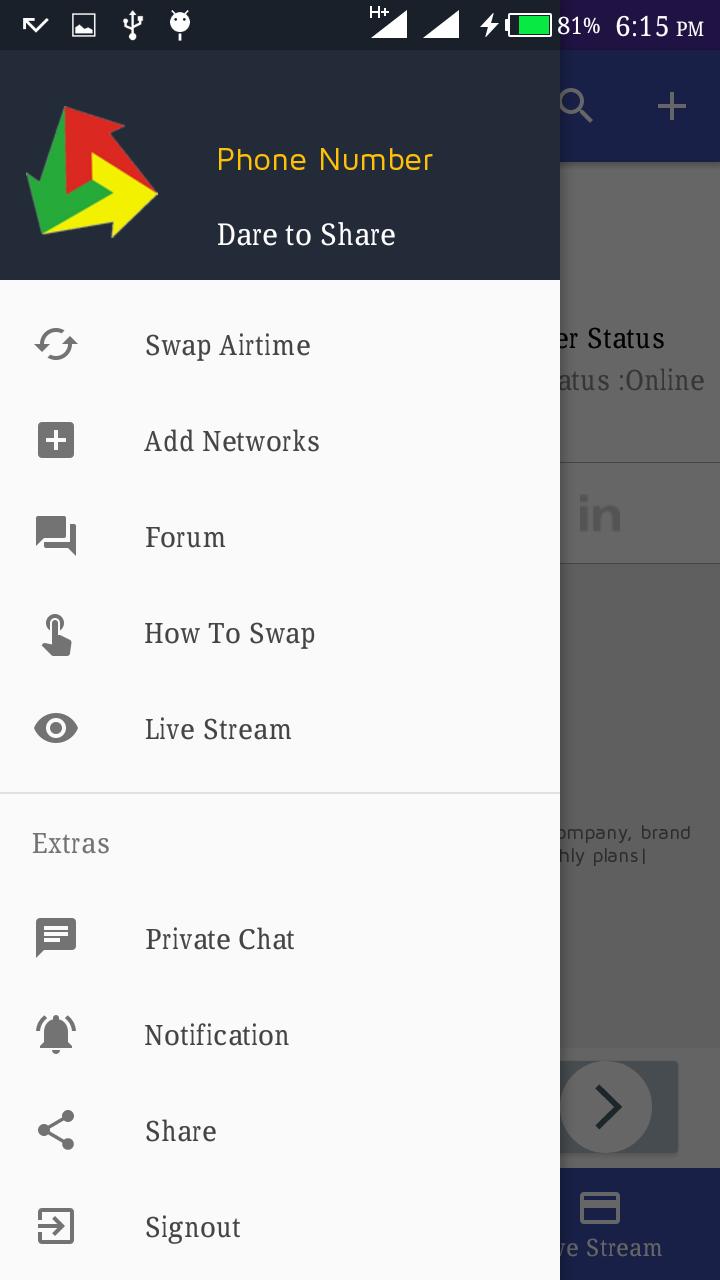The image size is (720, 1280).
Task: Go to the Forum section
Action: point(185,537)
